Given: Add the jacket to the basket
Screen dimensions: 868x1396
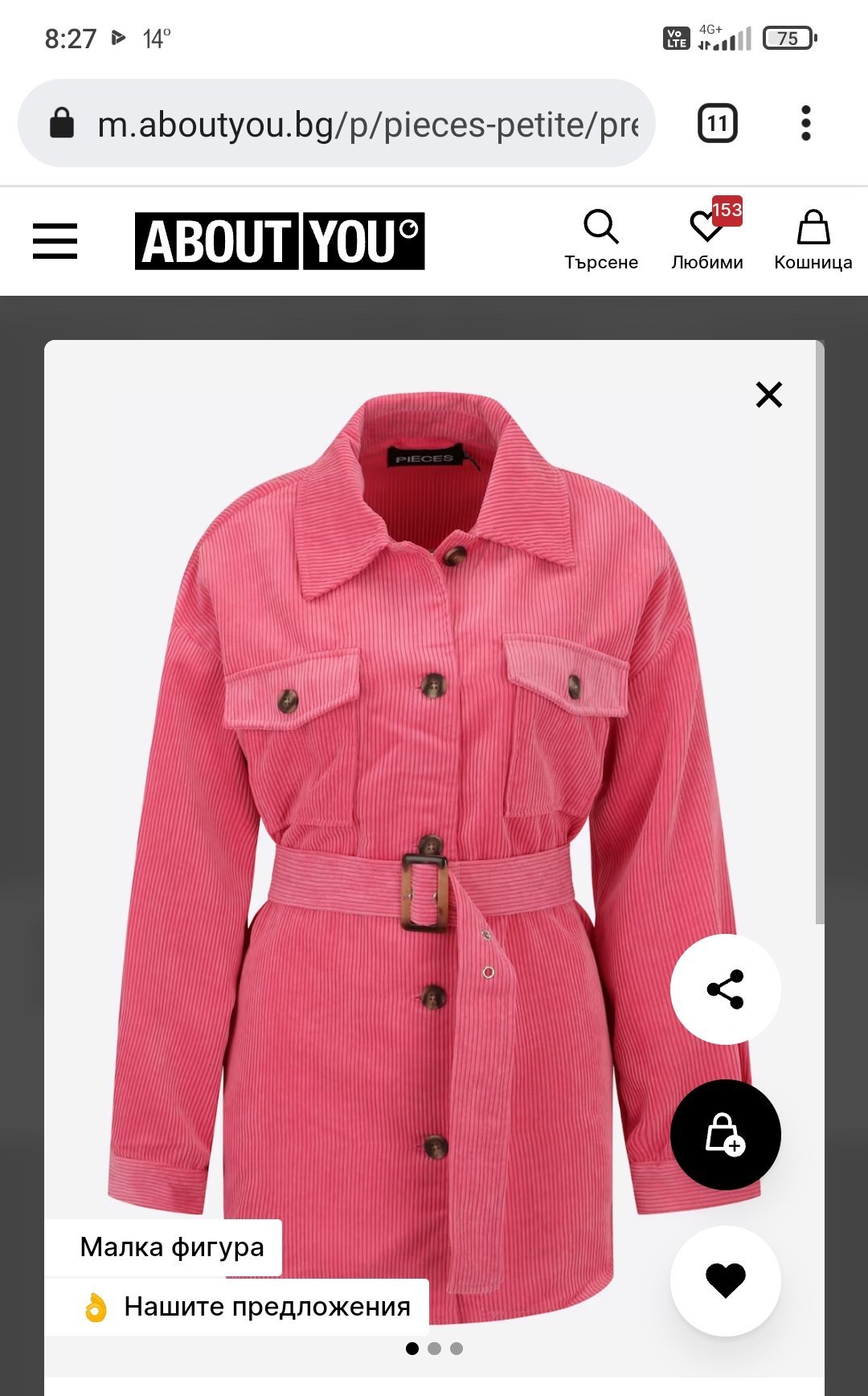Looking at the screenshot, I should pos(725,1135).
